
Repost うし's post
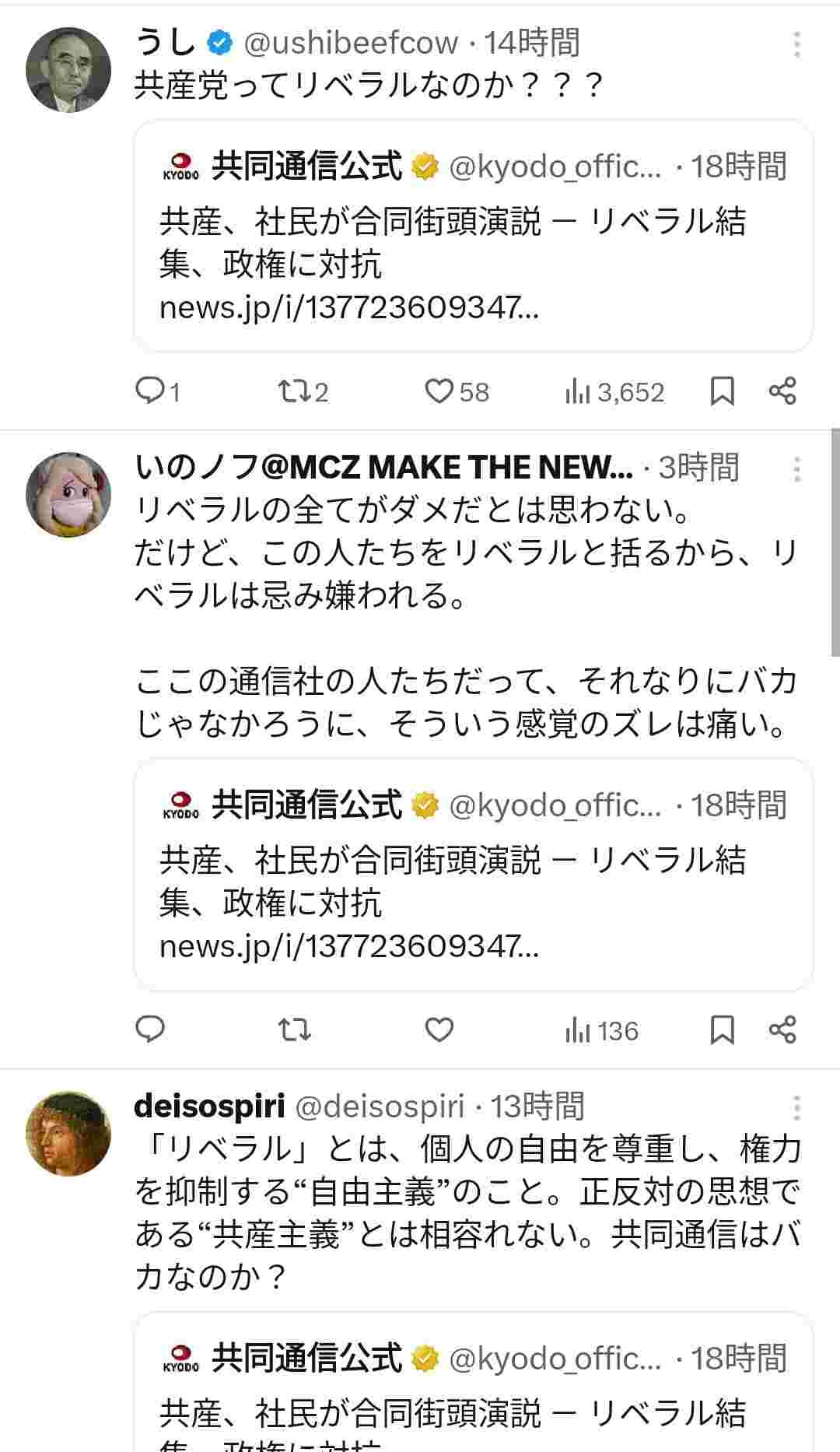[x=295, y=391]
